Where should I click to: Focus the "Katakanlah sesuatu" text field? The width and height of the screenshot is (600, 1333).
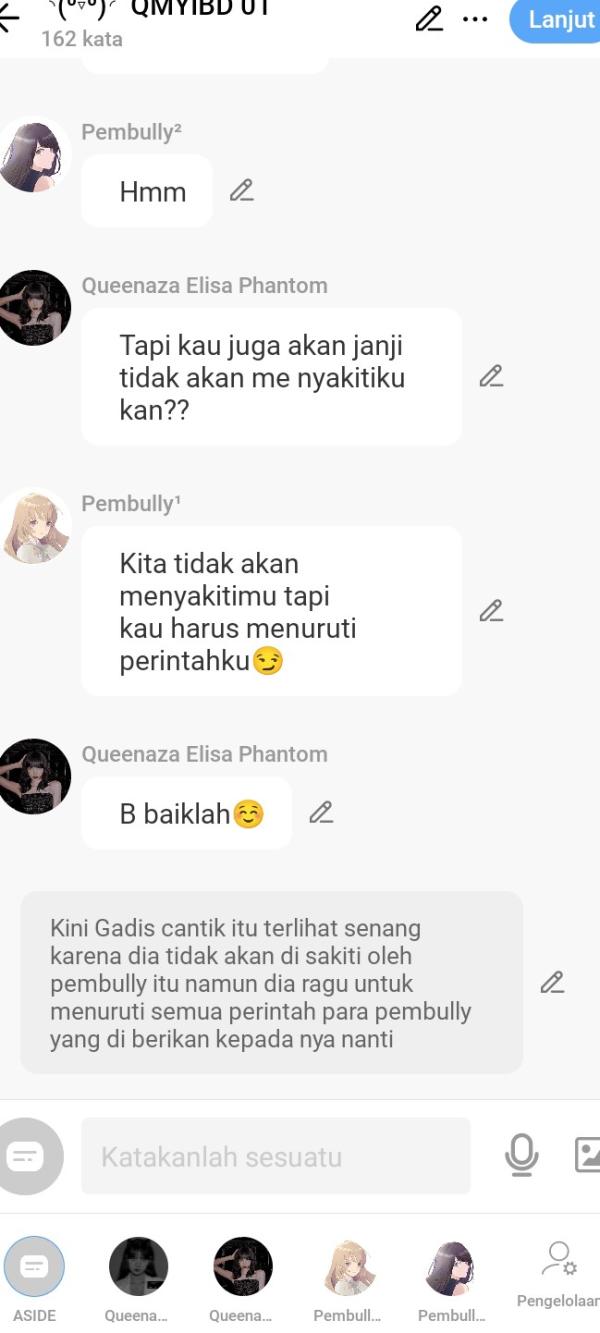coord(275,1156)
